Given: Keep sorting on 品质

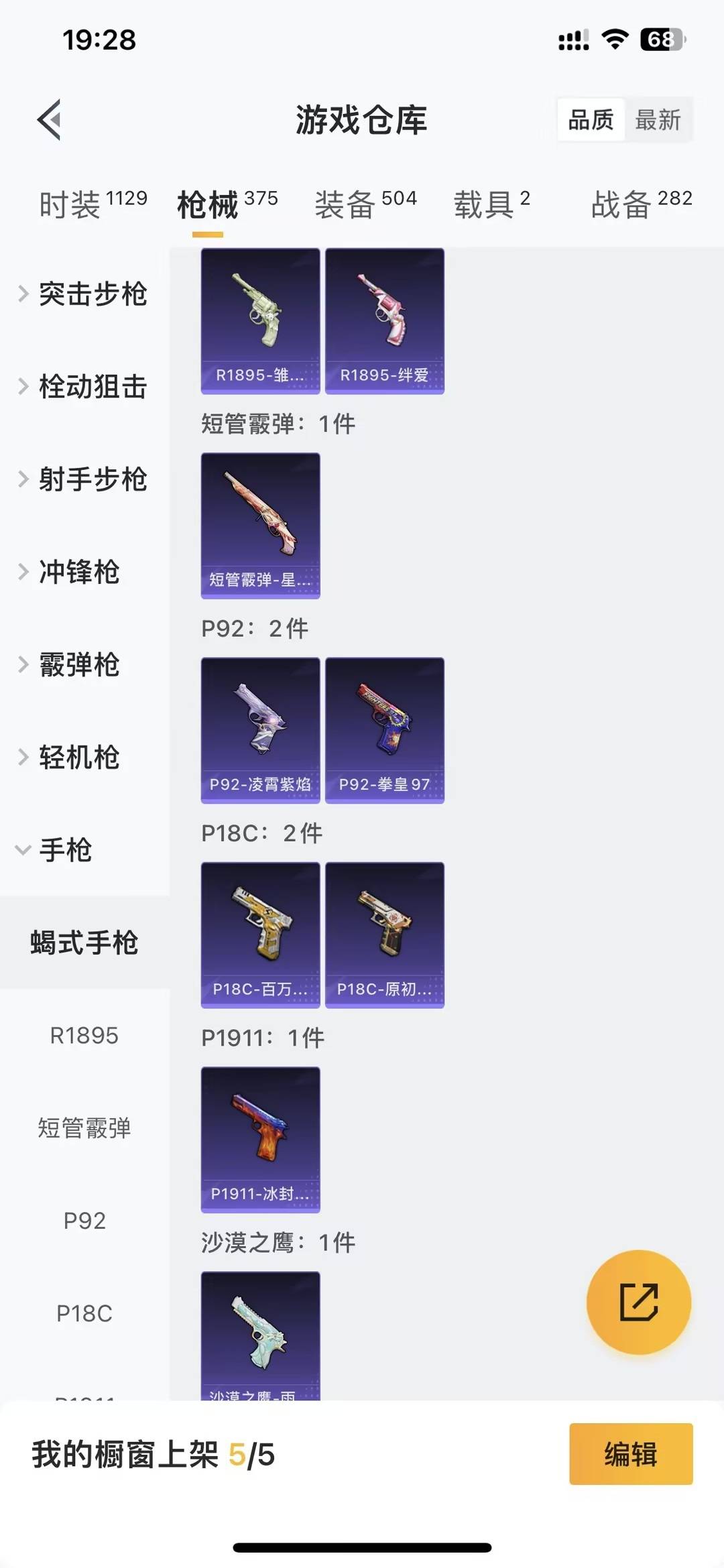Looking at the screenshot, I should click(591, 119).
